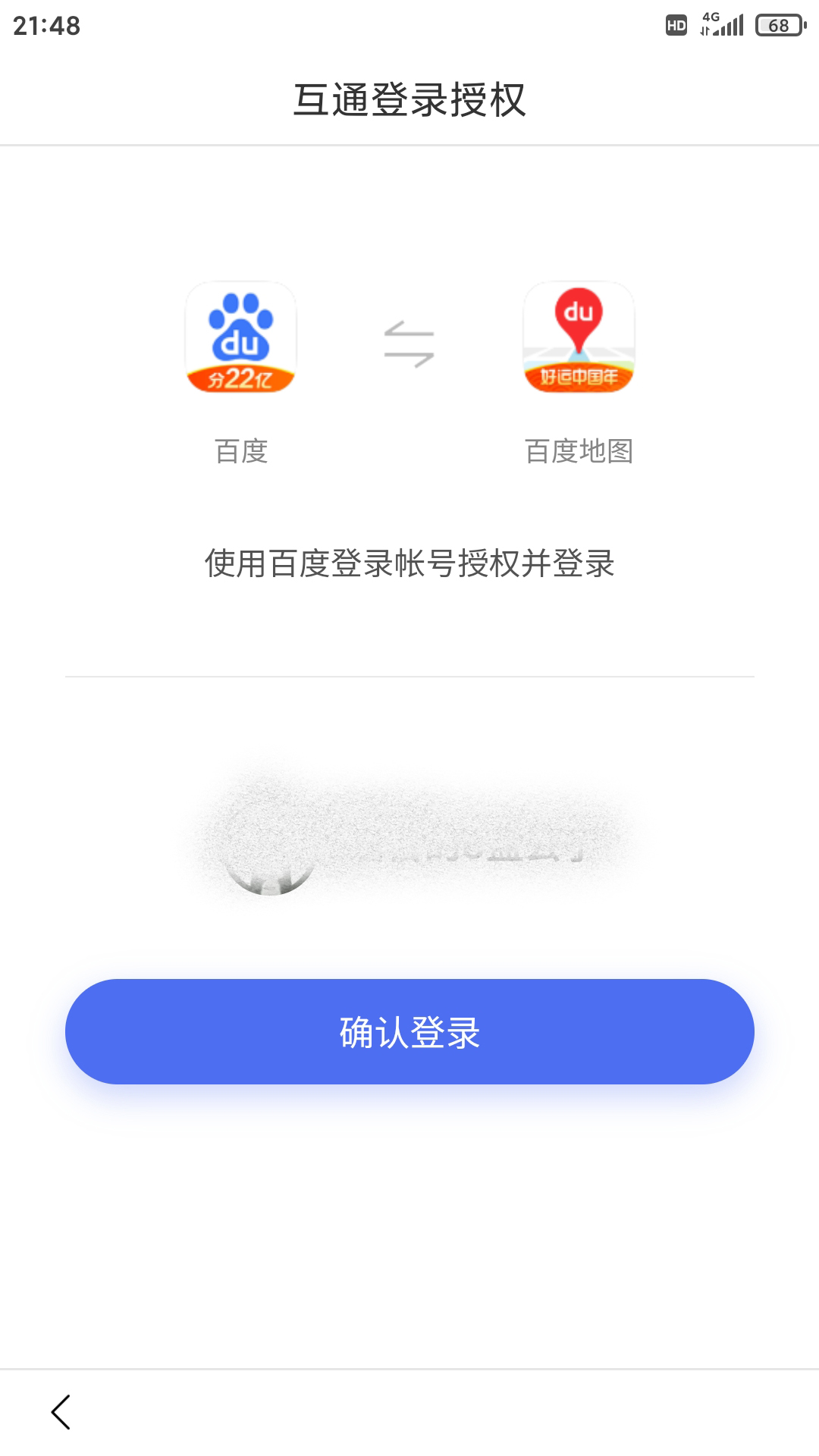This screenshot has width=819, height=1456.
Task: Tap the 确认登录 confirm login button
Action: click(409, 1034)
